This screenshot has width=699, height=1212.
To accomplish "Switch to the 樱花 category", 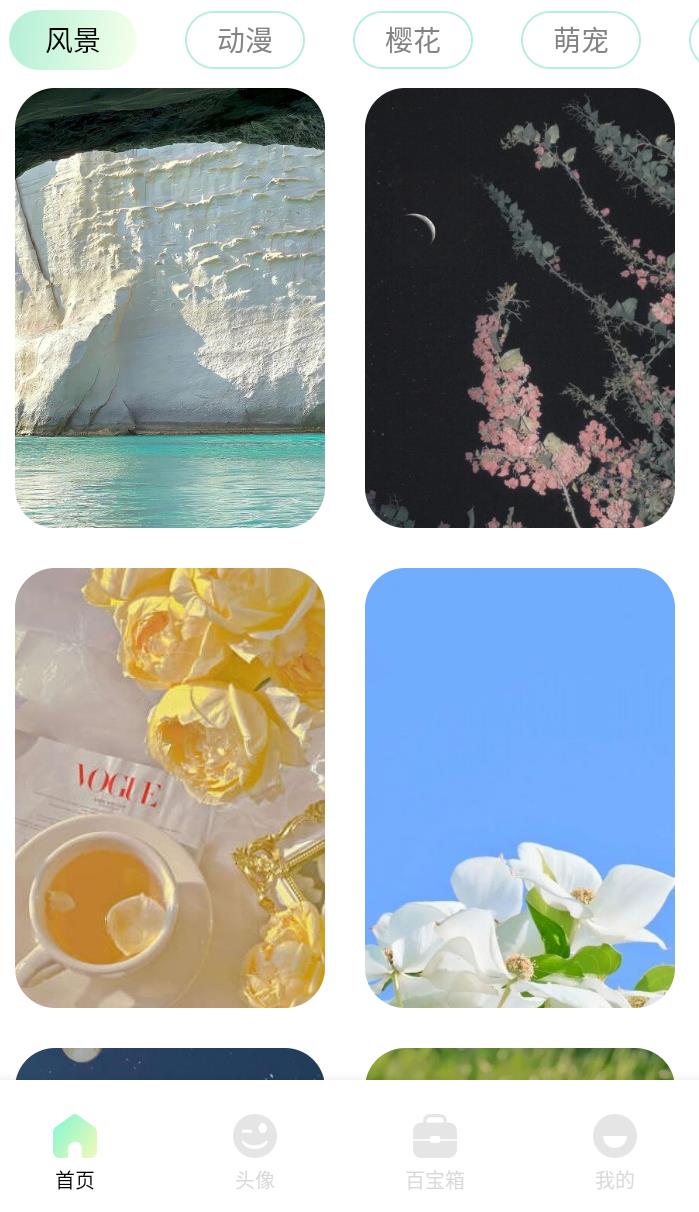I will click(x=413, y=40).
